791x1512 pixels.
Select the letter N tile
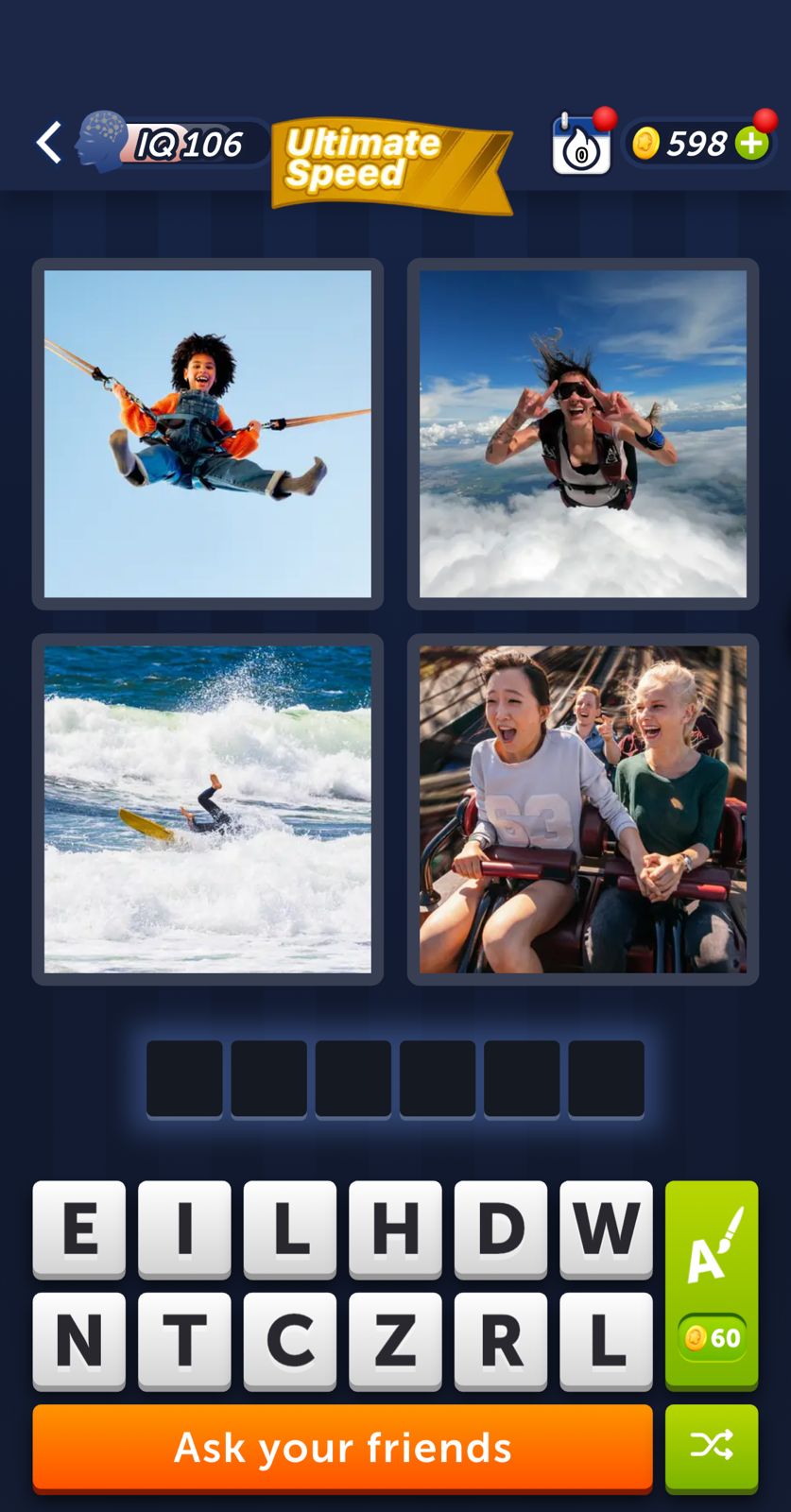point(79,1342)
